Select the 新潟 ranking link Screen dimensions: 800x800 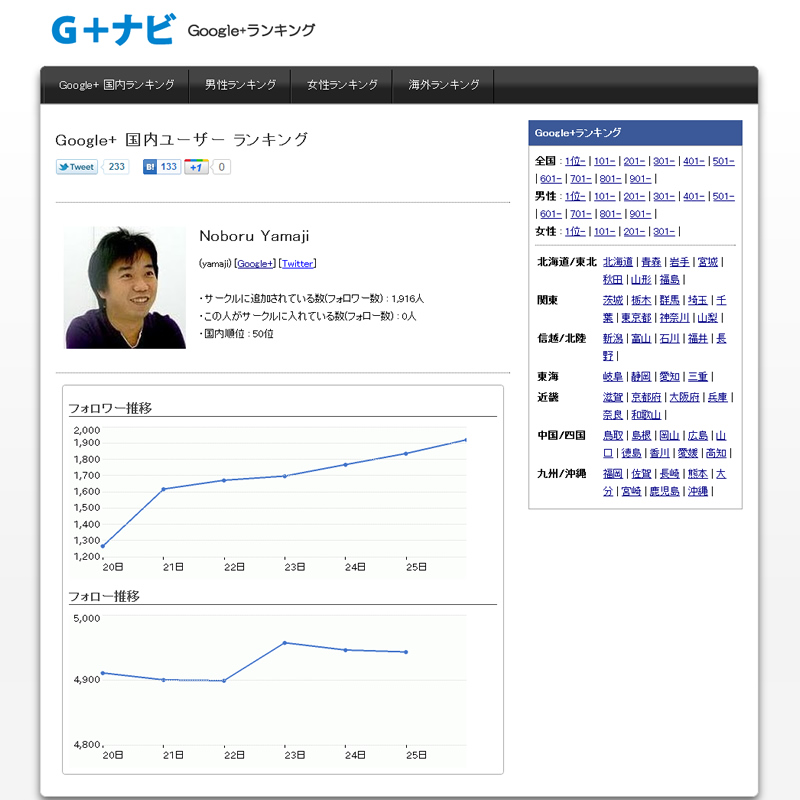pyautogui.click(x=612, y=339)
